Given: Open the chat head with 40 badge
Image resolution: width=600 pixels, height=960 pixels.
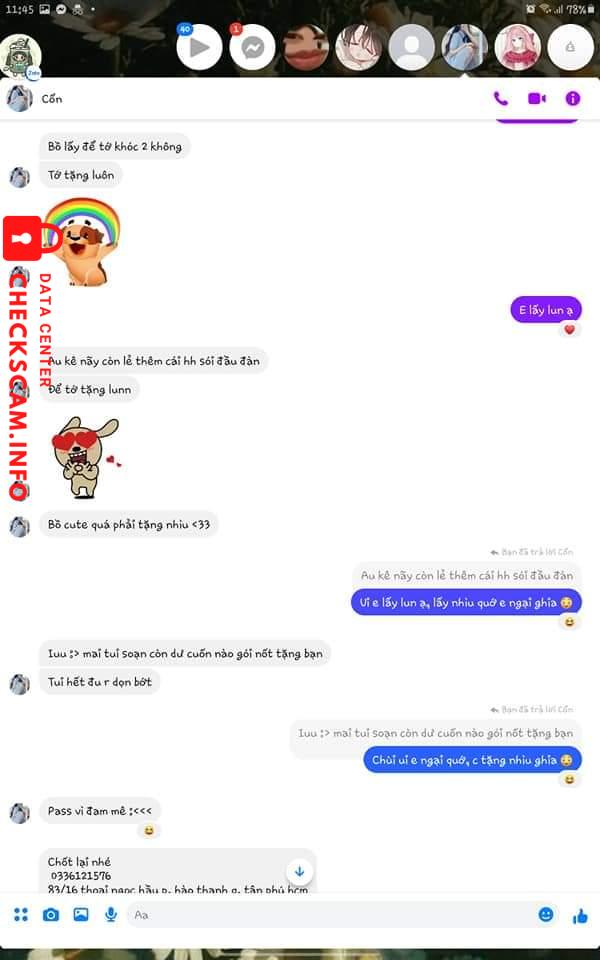Looking at the screenshot, I should click(199, 47).
